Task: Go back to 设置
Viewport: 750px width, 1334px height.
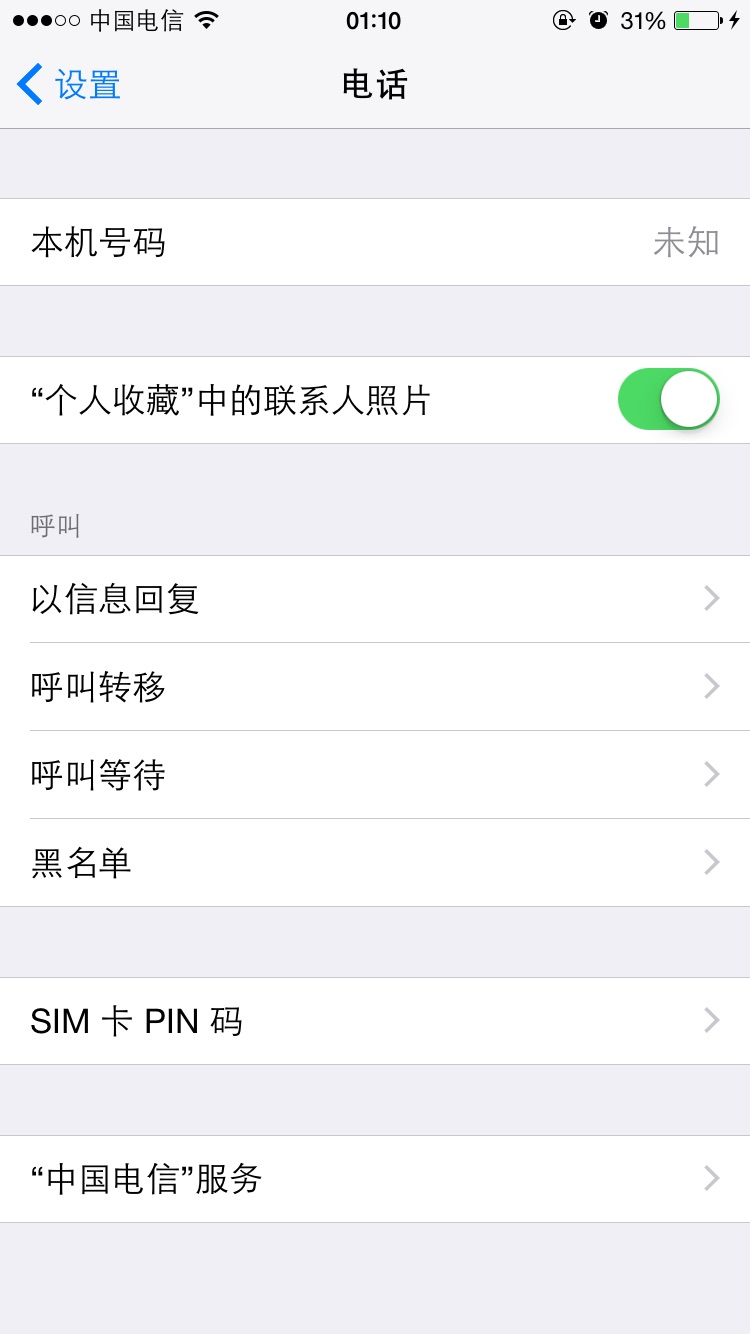Action: [70, 85]
